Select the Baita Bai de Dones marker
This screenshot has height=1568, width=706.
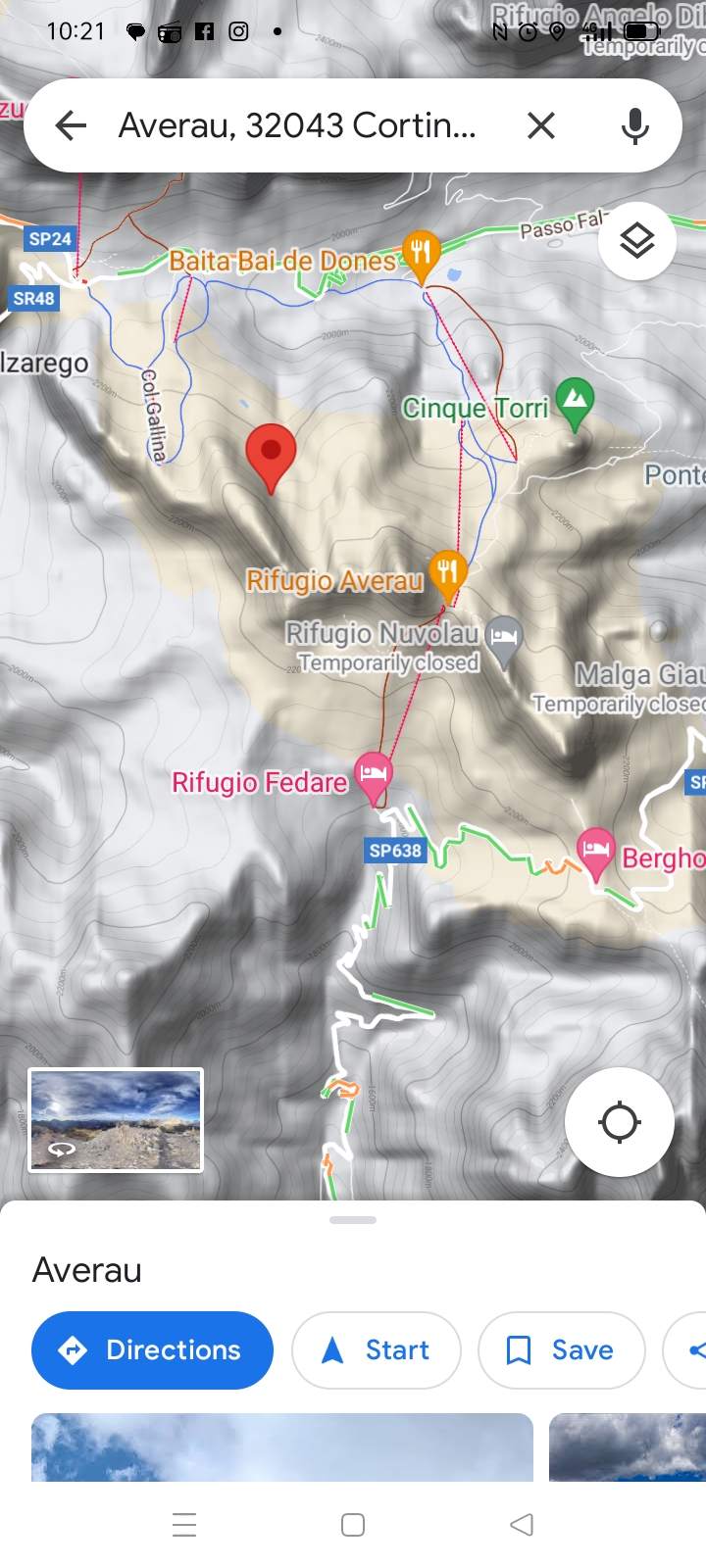point(421,253)
